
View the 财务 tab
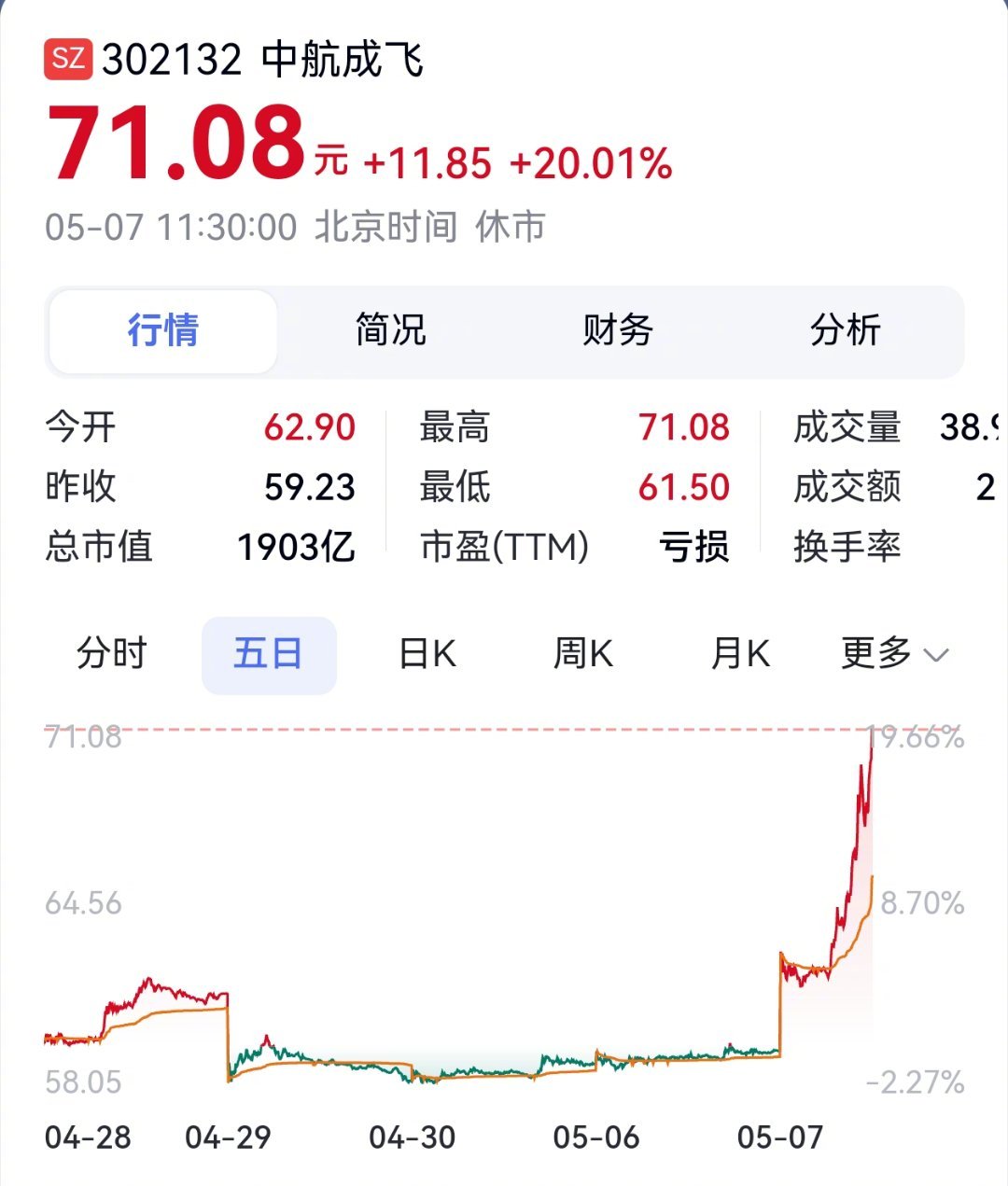pos(618,331)
